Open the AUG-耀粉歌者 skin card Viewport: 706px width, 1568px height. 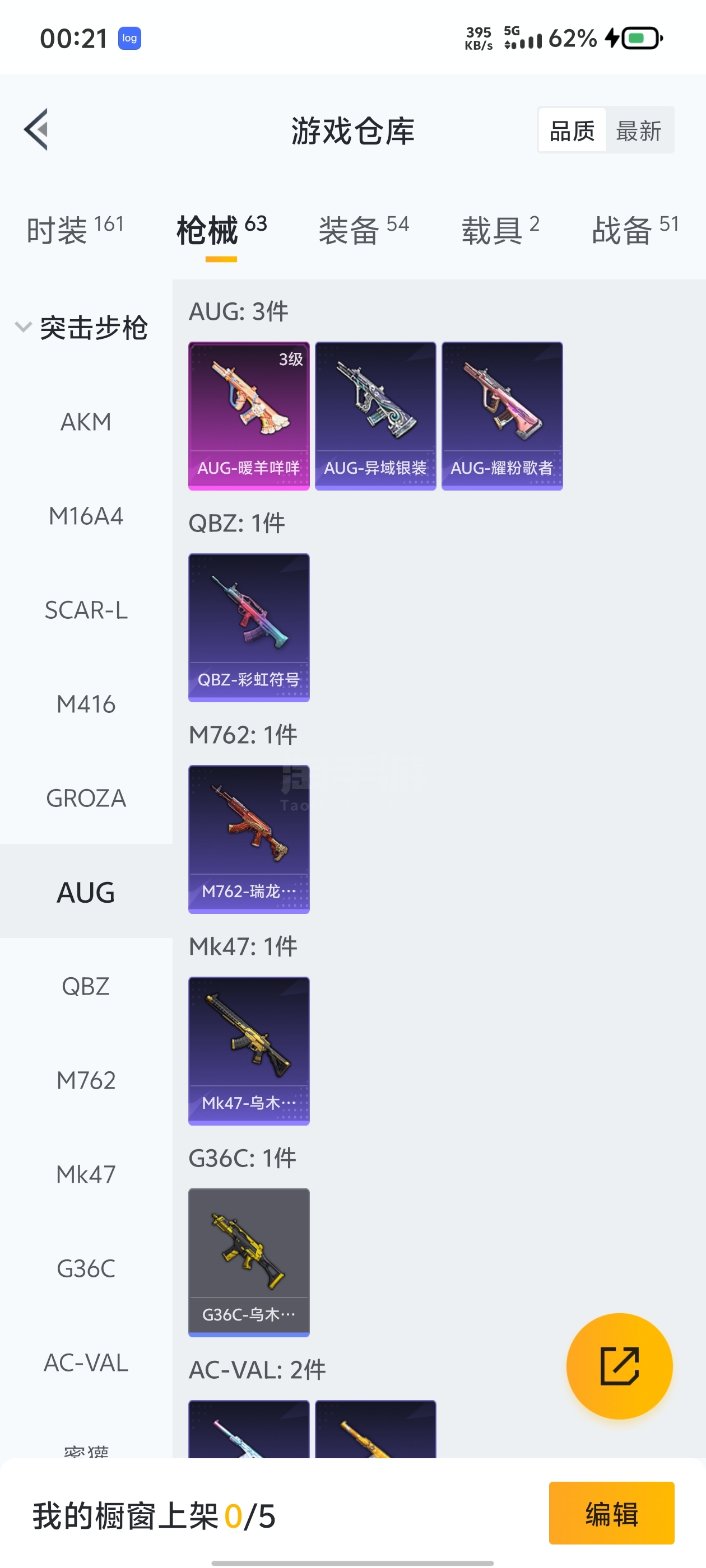pos(502,416)
